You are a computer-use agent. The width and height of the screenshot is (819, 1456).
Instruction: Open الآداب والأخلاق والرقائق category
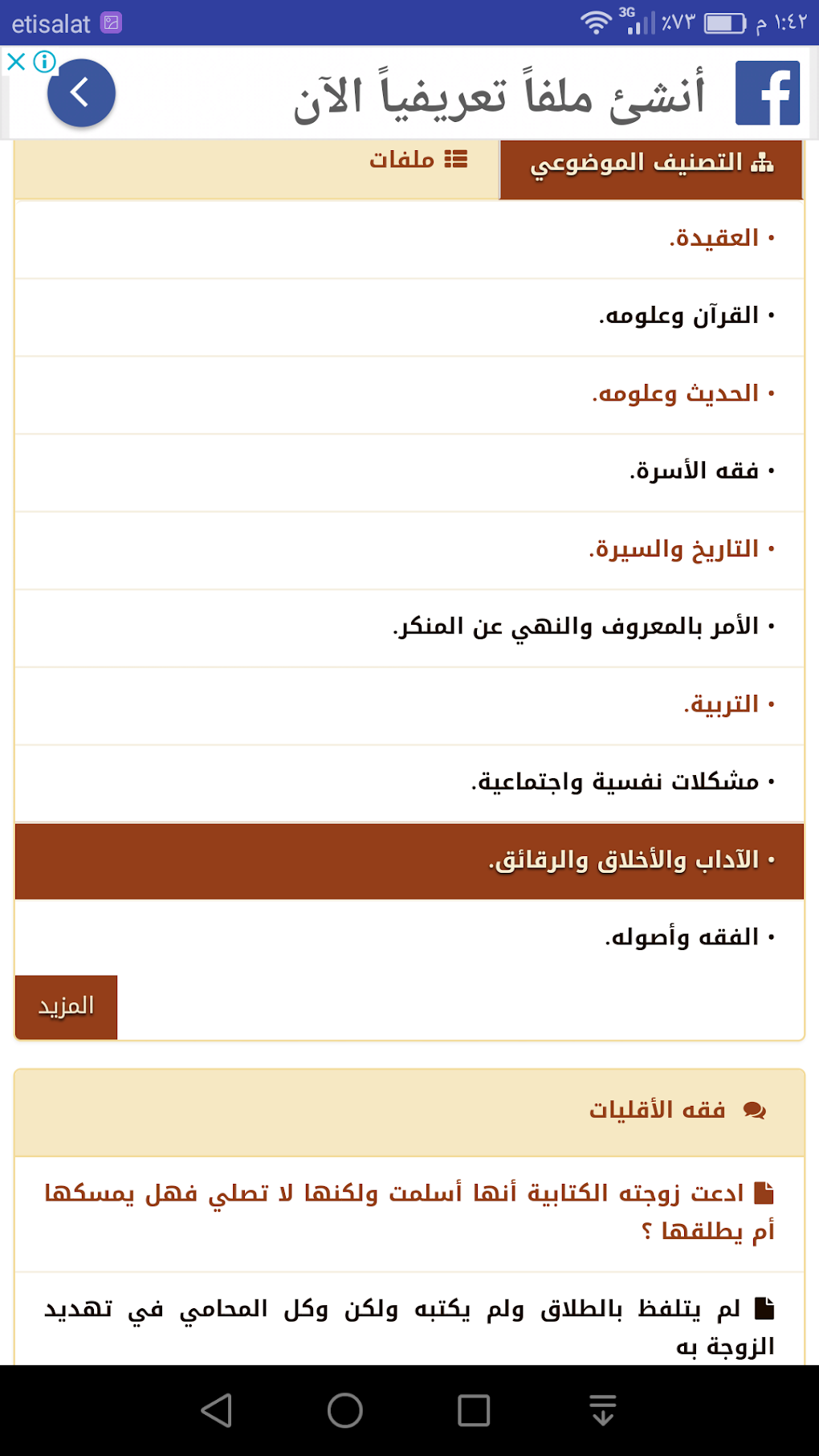pyautogui.click(x=409, y=860)
